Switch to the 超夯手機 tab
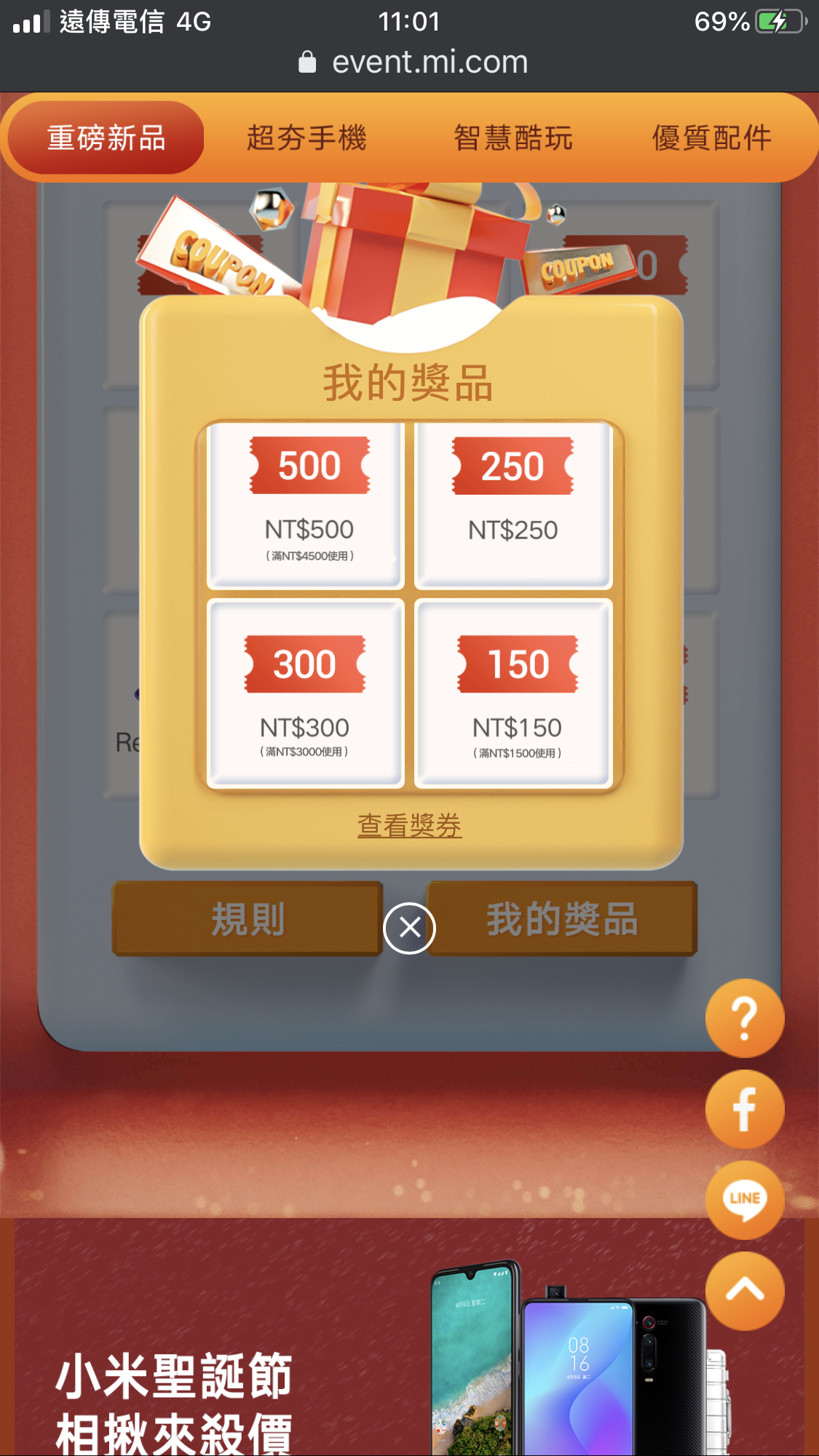 click(306, 138)
